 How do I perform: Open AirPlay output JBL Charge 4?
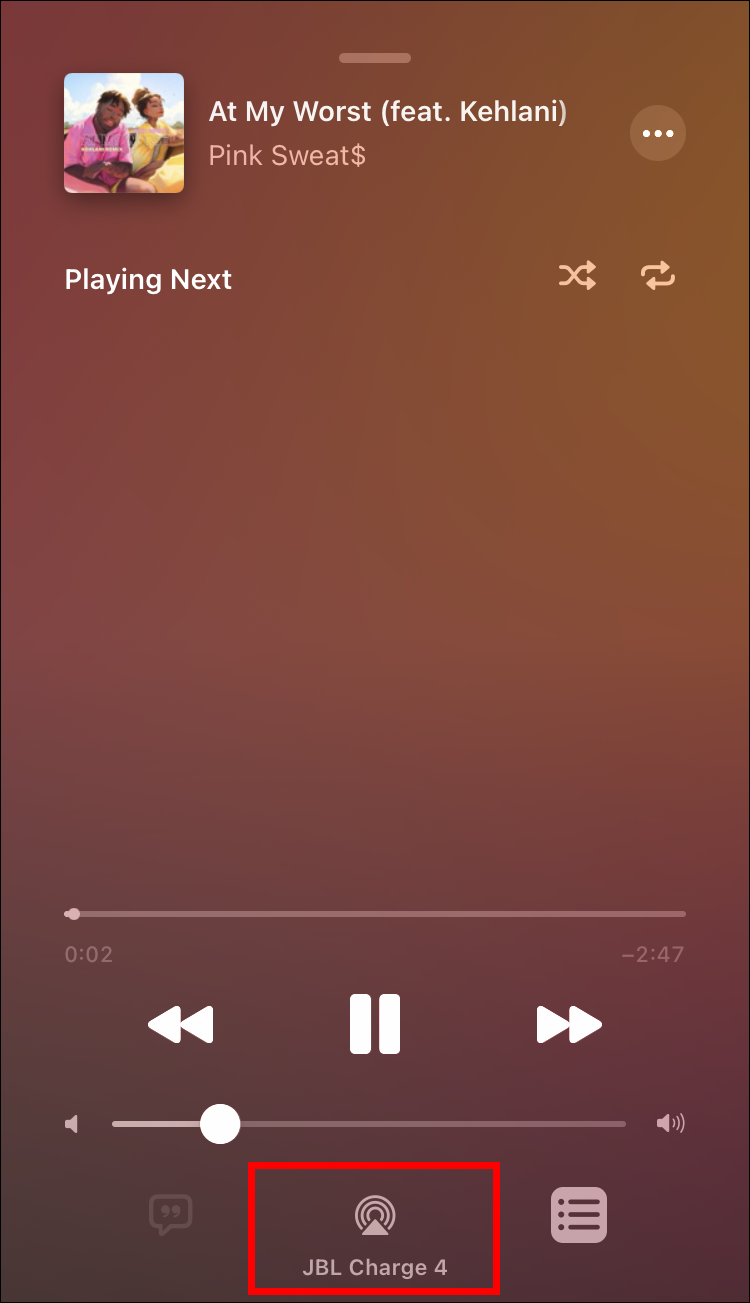375,1228
